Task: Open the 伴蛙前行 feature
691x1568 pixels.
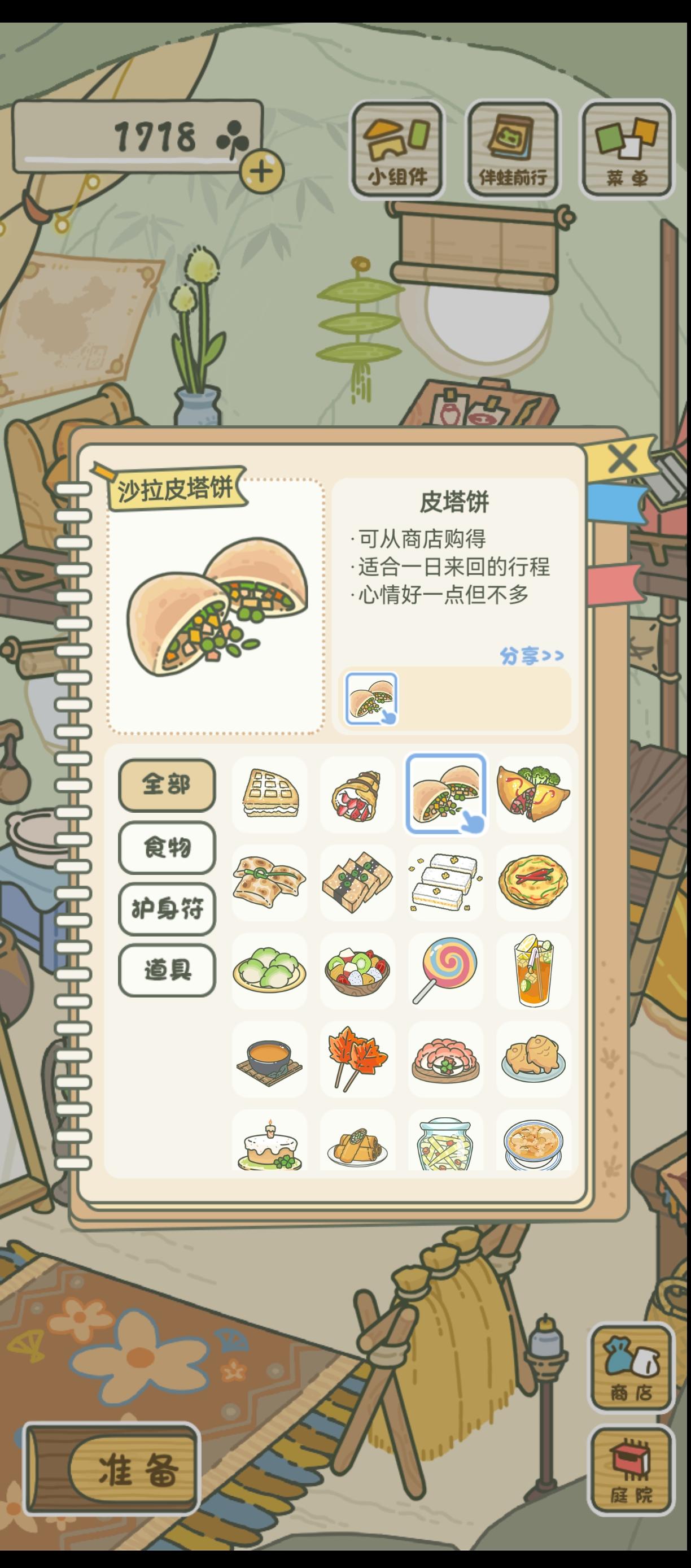Action: pyautogui.click(x=513, y=149)
